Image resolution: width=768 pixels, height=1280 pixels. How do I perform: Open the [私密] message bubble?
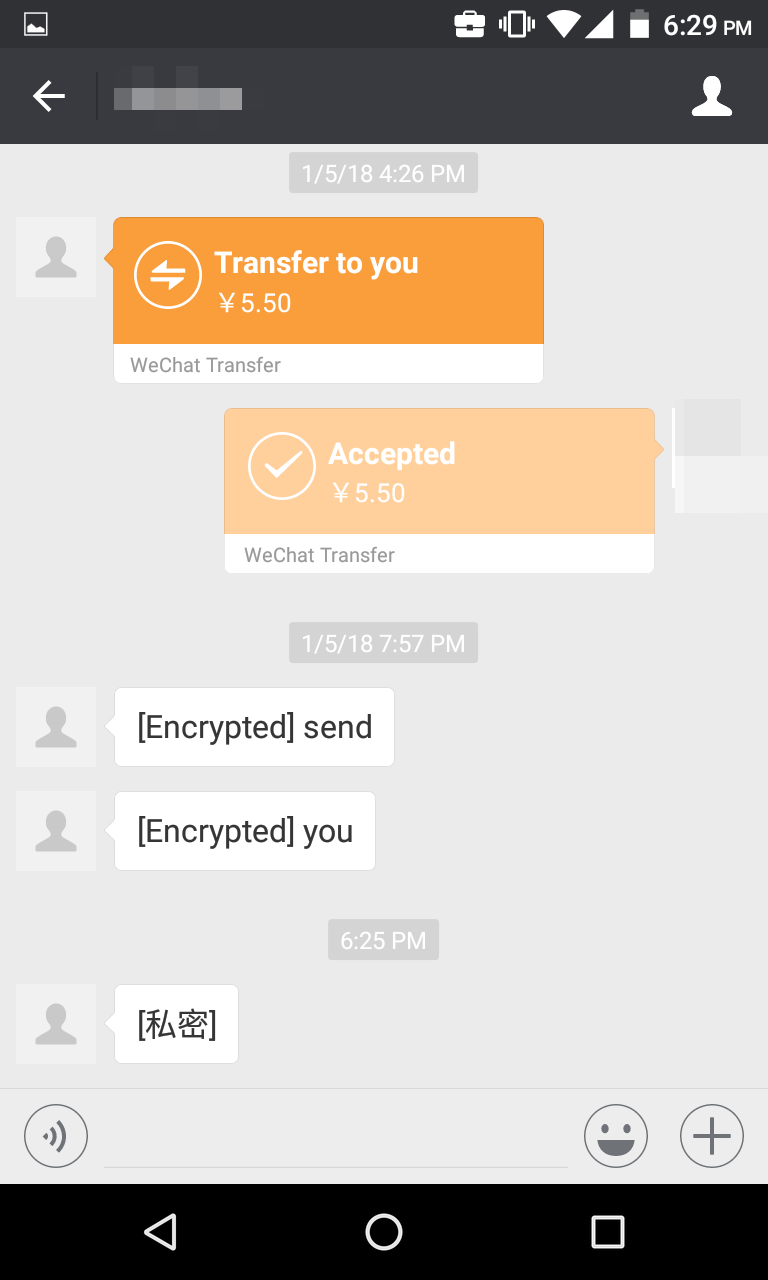click(x=176, y=1024)
